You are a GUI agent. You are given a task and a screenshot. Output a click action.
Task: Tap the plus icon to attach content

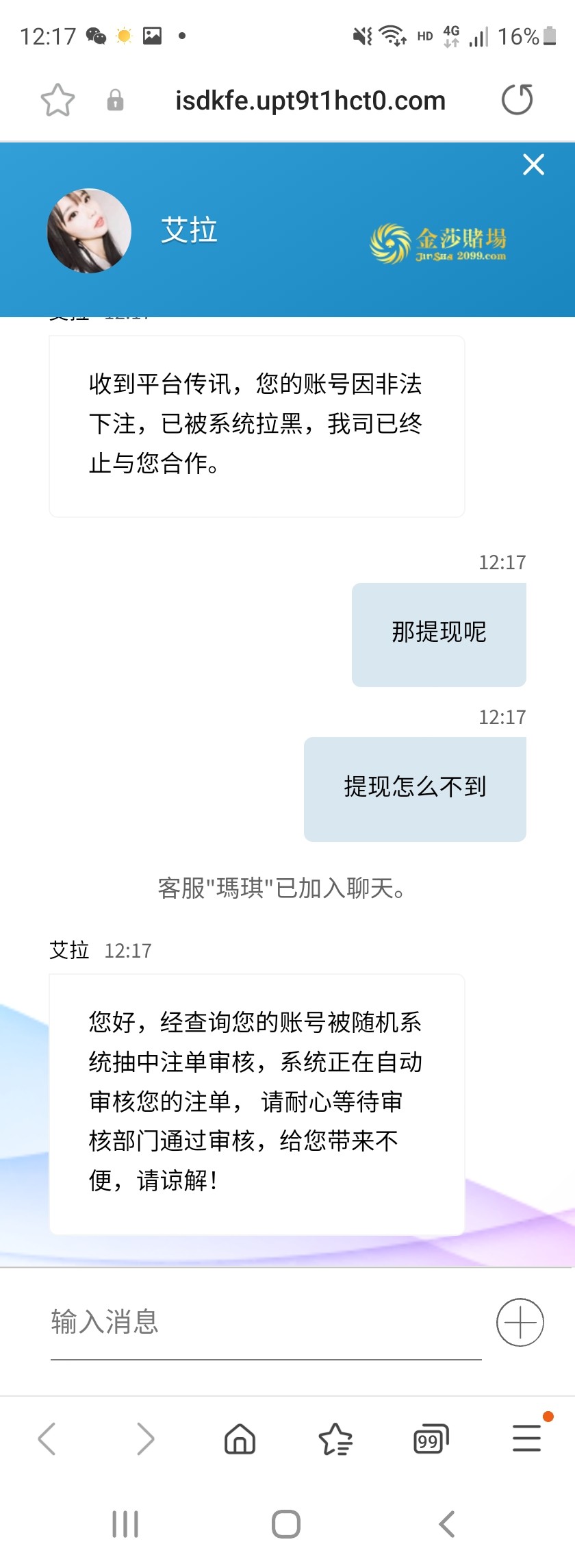520,1322
